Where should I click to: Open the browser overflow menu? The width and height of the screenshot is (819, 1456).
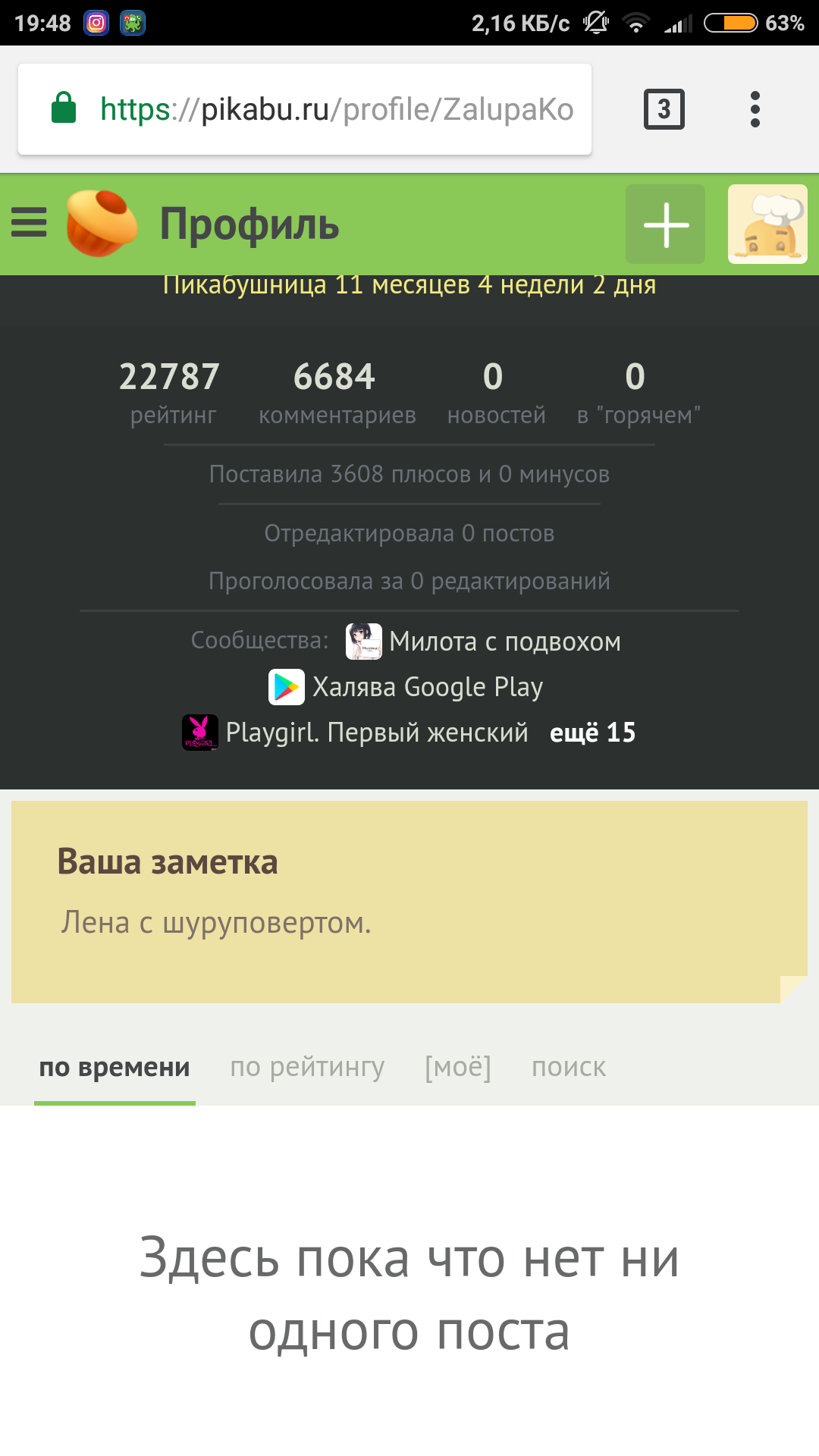tap(755, 110)
